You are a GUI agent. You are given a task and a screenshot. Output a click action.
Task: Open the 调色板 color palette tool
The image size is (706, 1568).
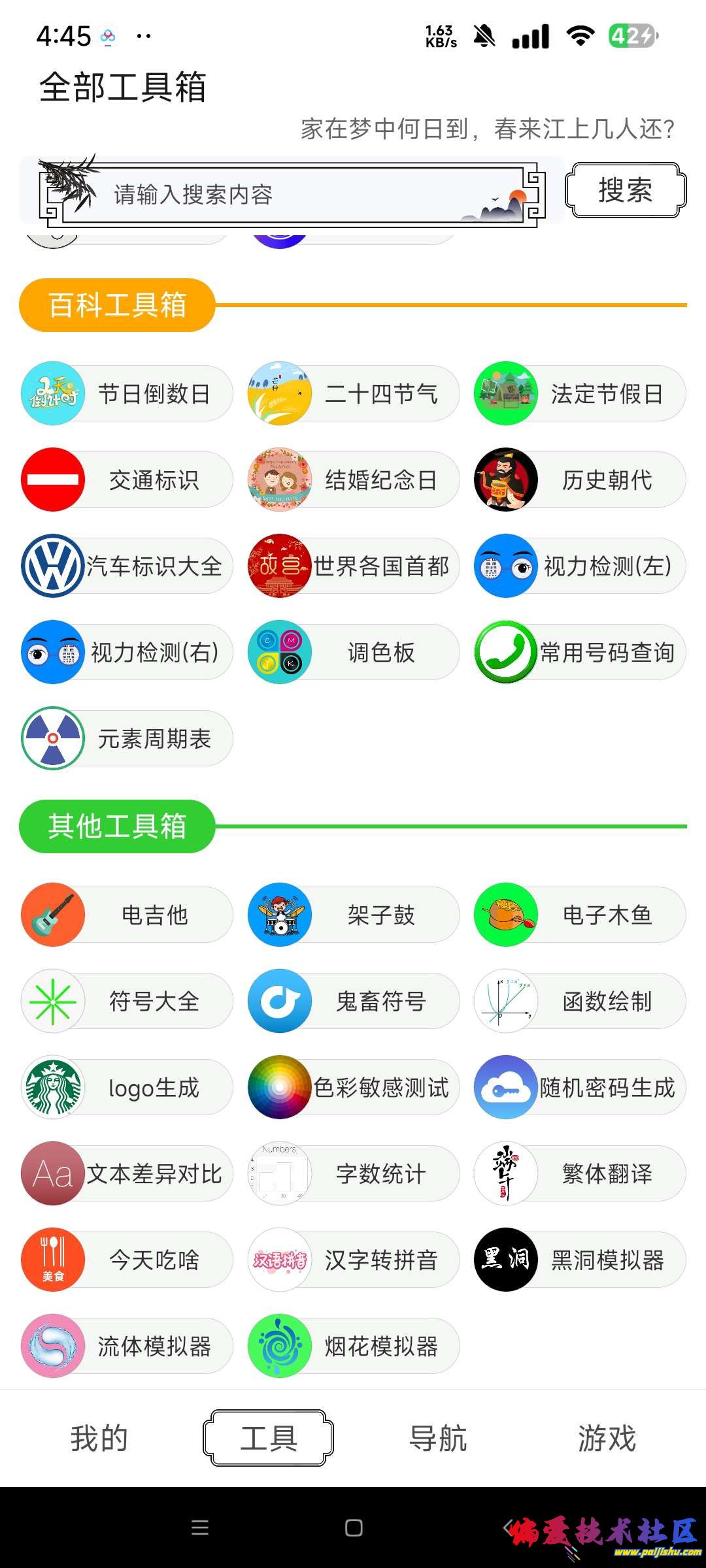coord(354,653)
